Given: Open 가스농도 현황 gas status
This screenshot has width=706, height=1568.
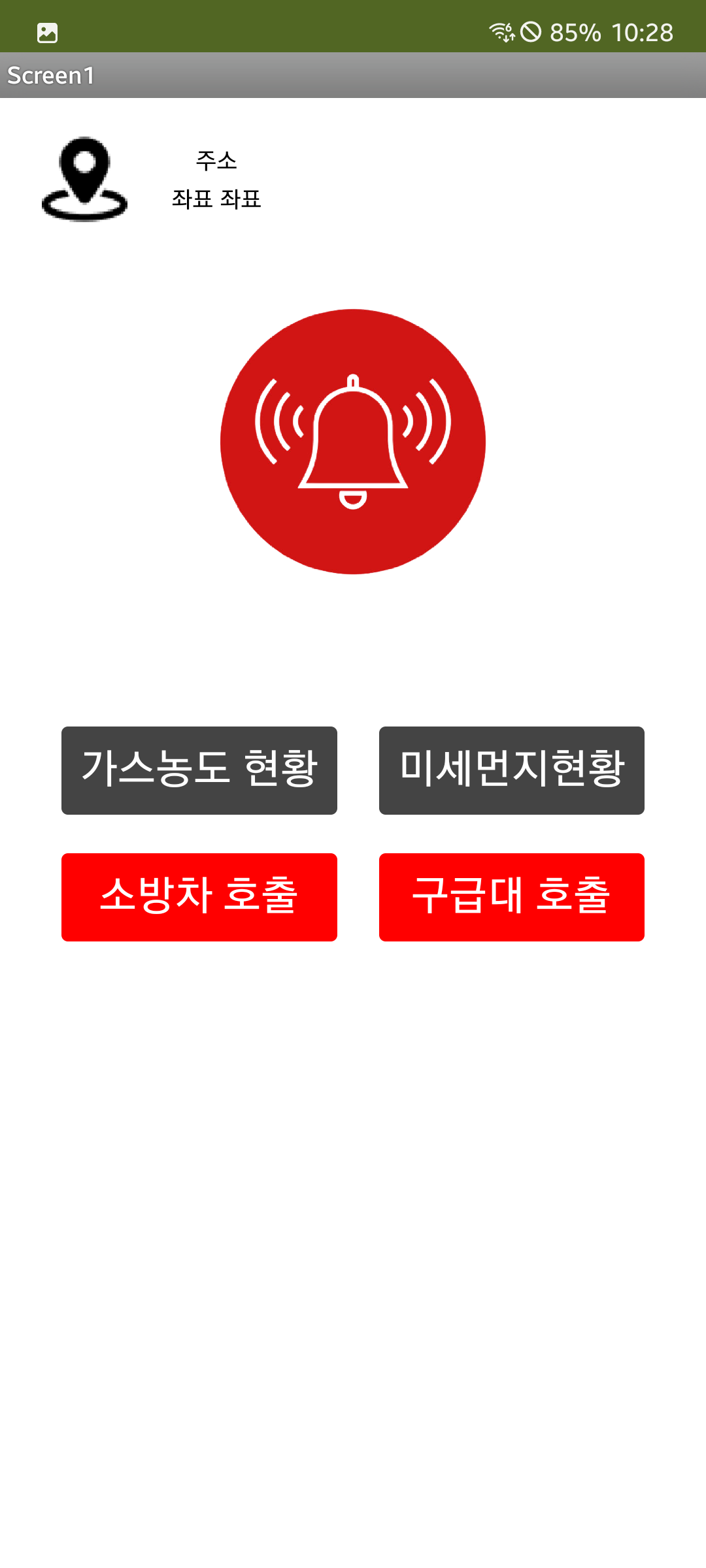Looking at the screenshot, I should (199, 770).
